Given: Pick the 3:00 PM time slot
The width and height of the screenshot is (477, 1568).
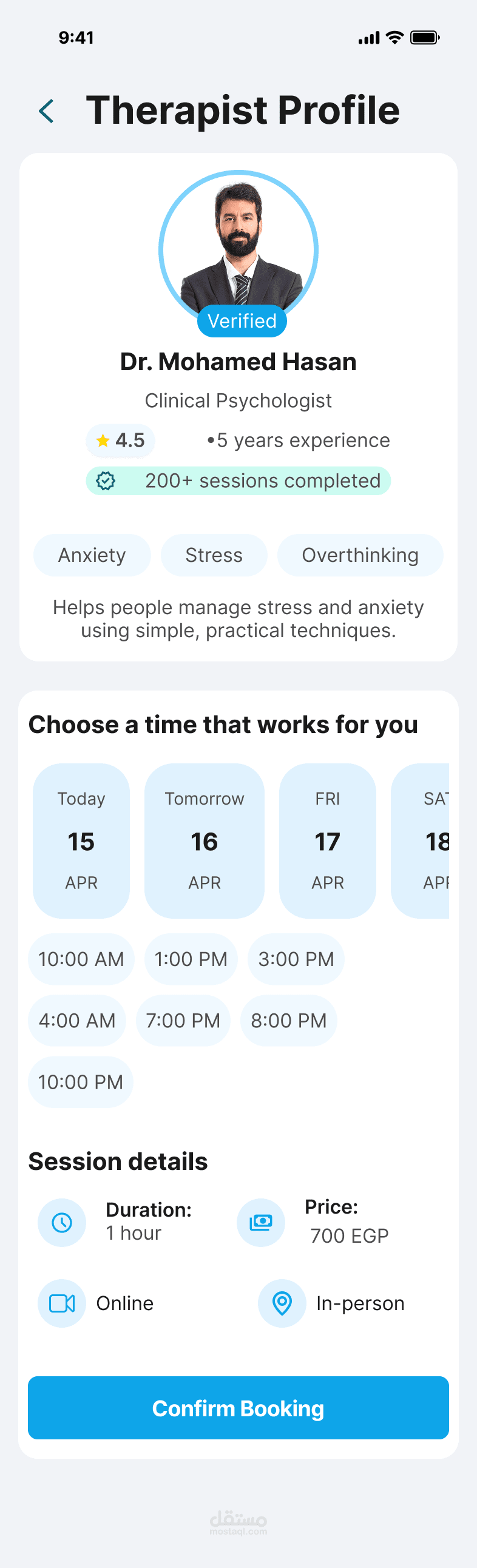Looking at the screenshot, I should pyautogui.click(x=296, y=959).
